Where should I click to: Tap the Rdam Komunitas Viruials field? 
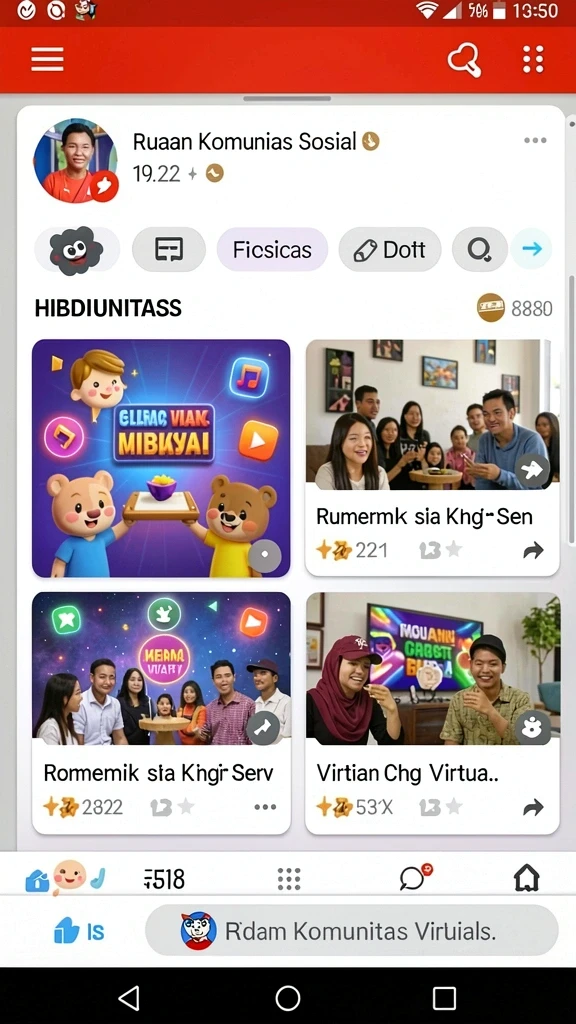(x=351, y=931)
